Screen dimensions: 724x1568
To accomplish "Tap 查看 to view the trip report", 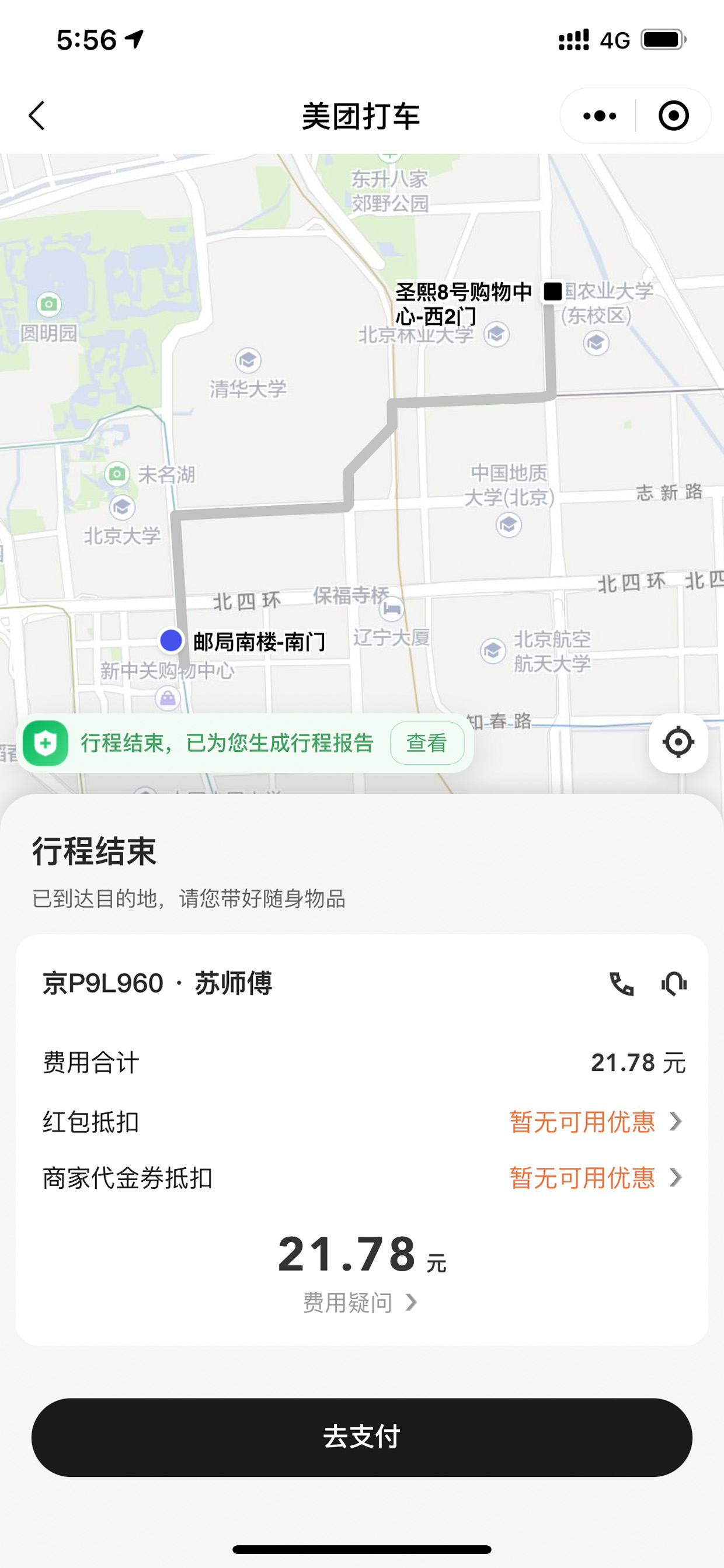I will point(427,743).
